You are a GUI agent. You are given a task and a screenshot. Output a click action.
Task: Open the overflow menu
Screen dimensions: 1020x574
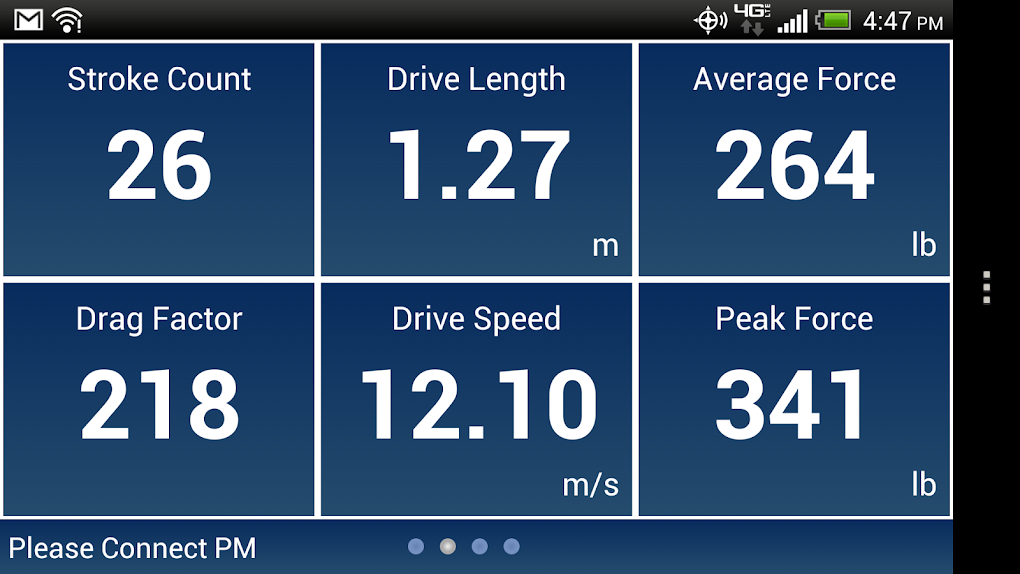(x=986, y=287)
